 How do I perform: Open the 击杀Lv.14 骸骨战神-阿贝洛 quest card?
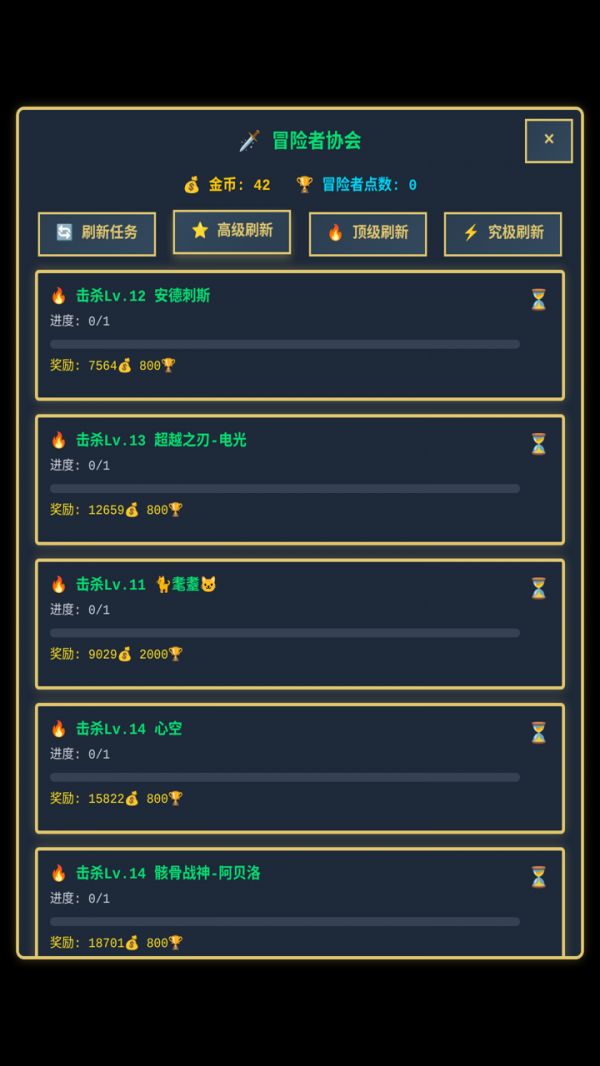299,903
